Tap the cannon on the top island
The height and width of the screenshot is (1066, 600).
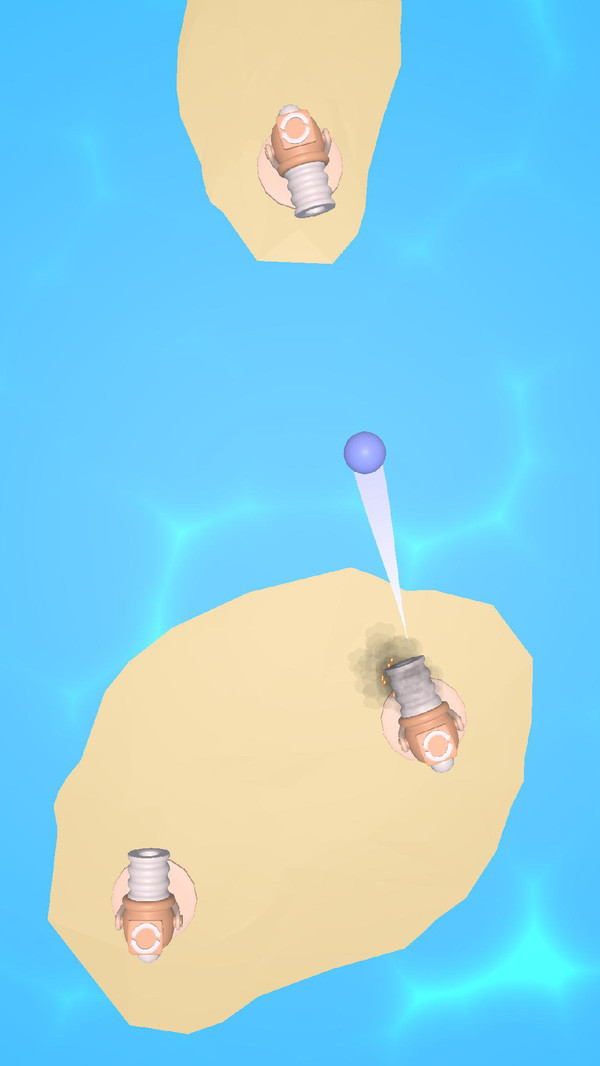tap(301, 160)
